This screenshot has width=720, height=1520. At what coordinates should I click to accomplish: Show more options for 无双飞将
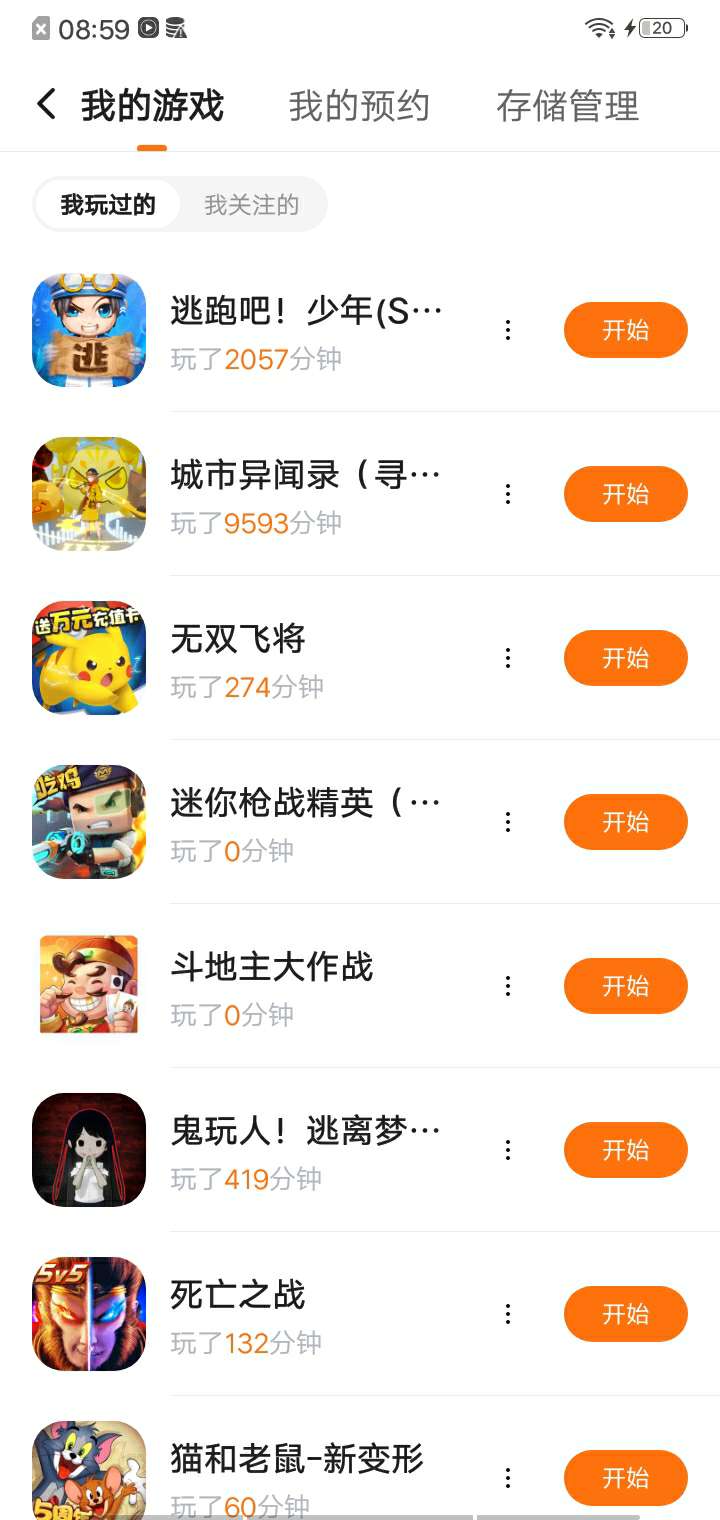click(508, 658)
